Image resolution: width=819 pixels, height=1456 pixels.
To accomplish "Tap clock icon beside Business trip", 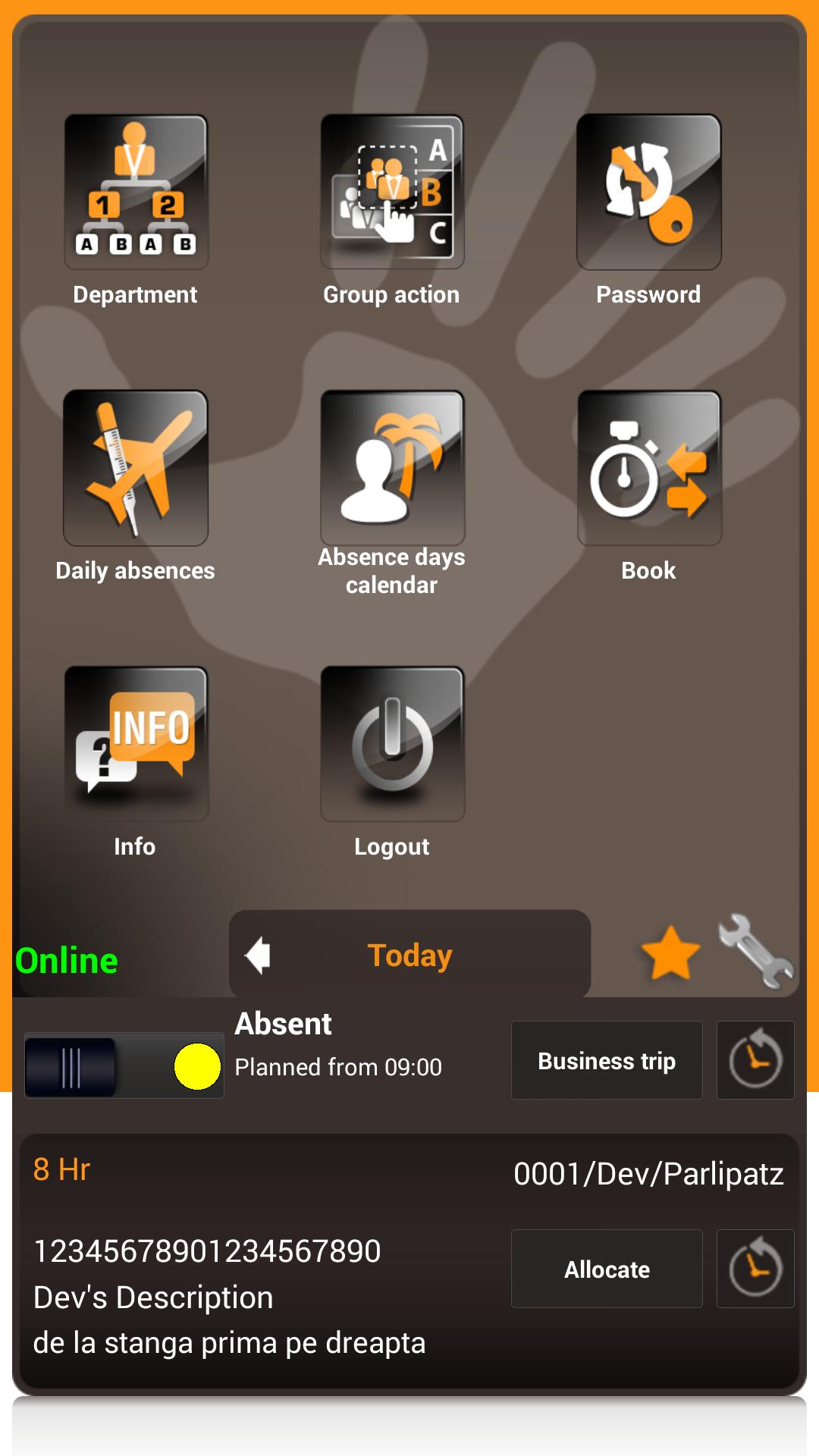I will (755, 1060).
